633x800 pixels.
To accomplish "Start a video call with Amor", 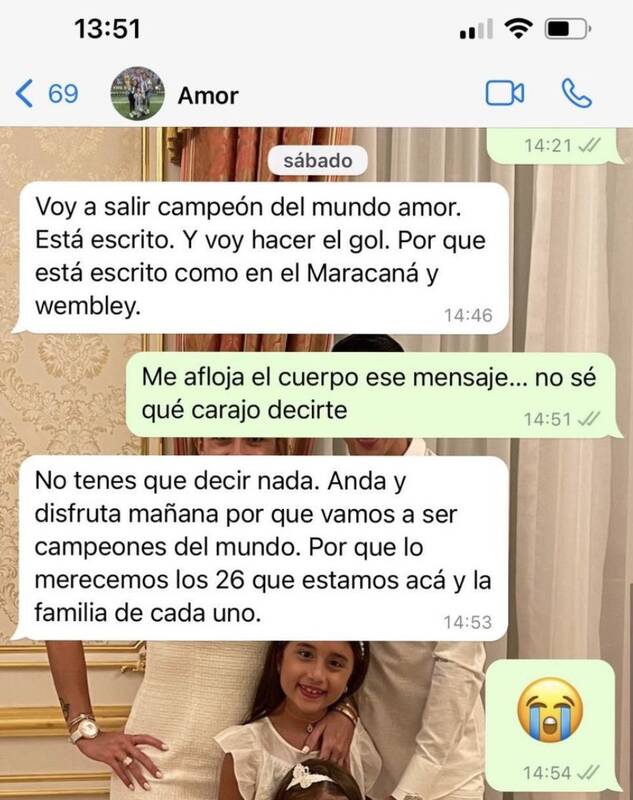I will coord(505,94).
